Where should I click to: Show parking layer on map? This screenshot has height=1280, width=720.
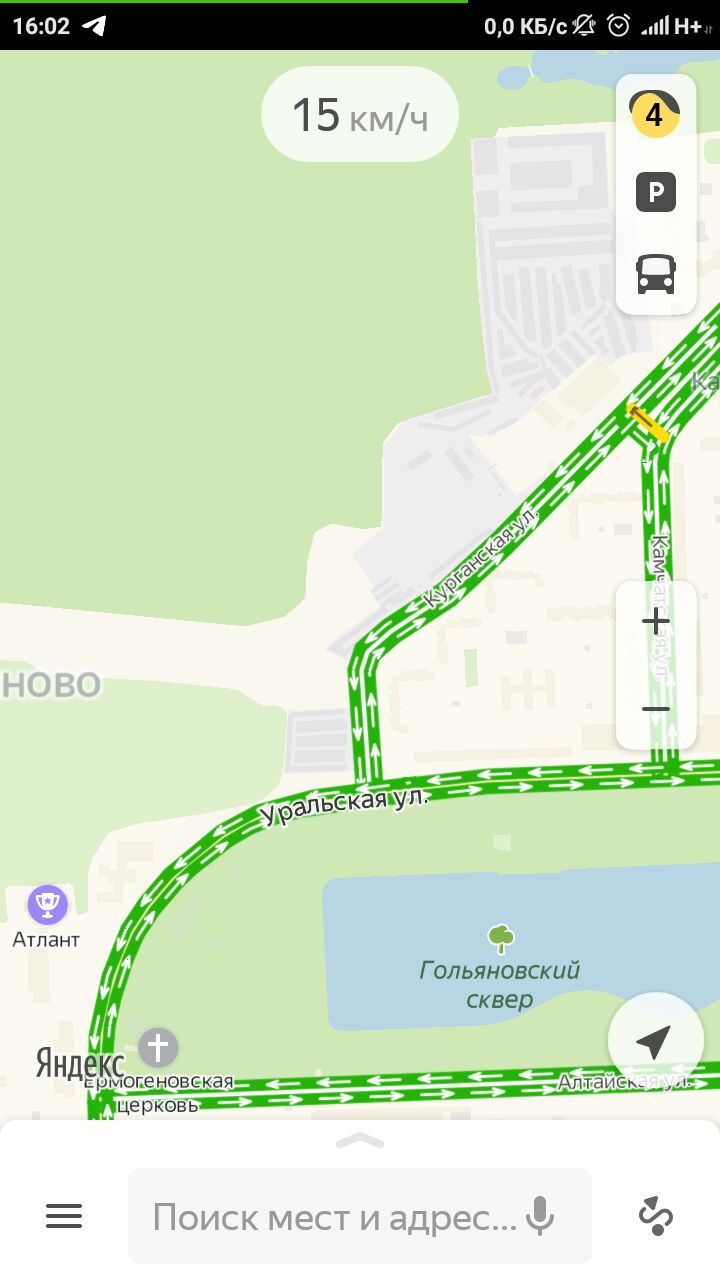(x=656, y=192)
